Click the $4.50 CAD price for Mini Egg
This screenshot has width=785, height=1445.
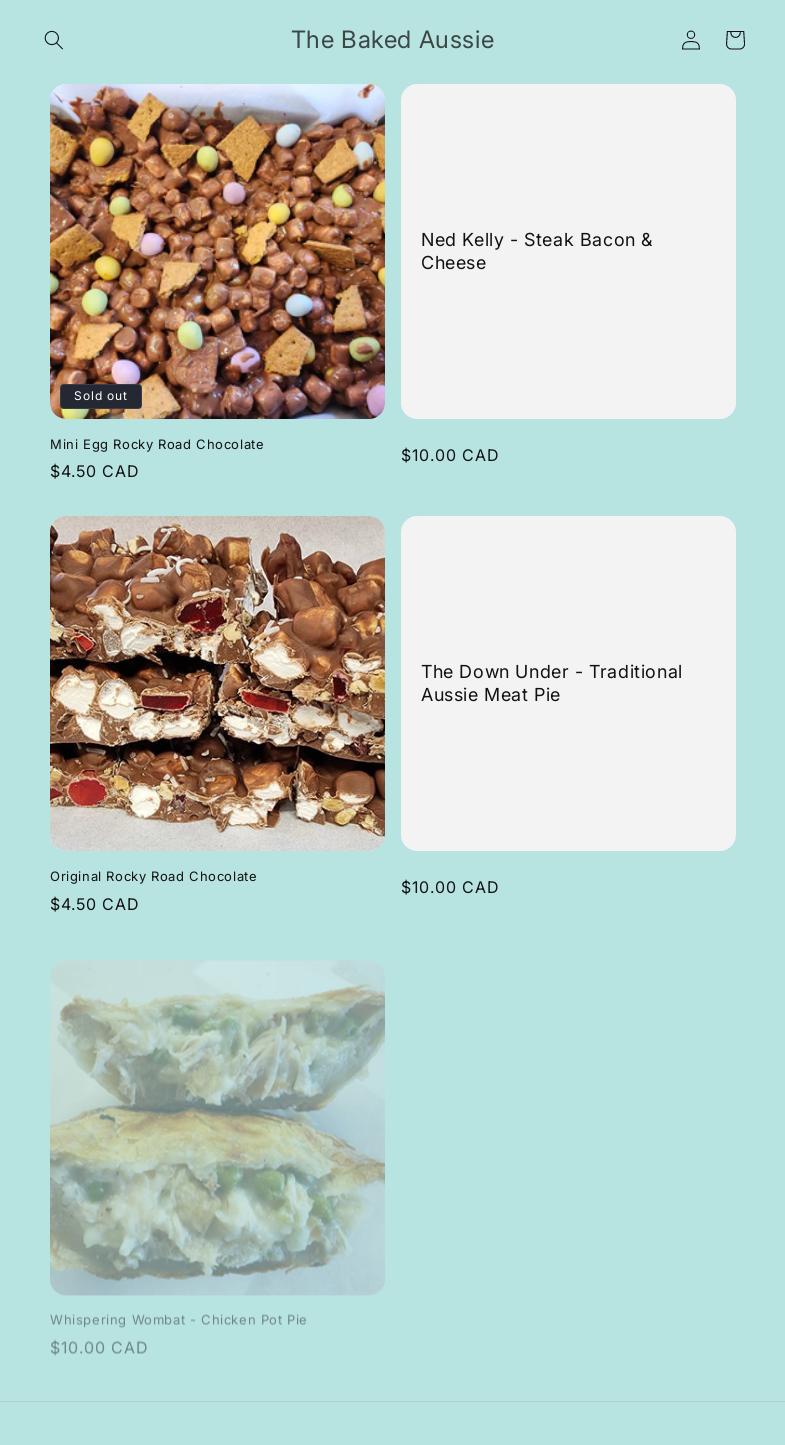94,471
